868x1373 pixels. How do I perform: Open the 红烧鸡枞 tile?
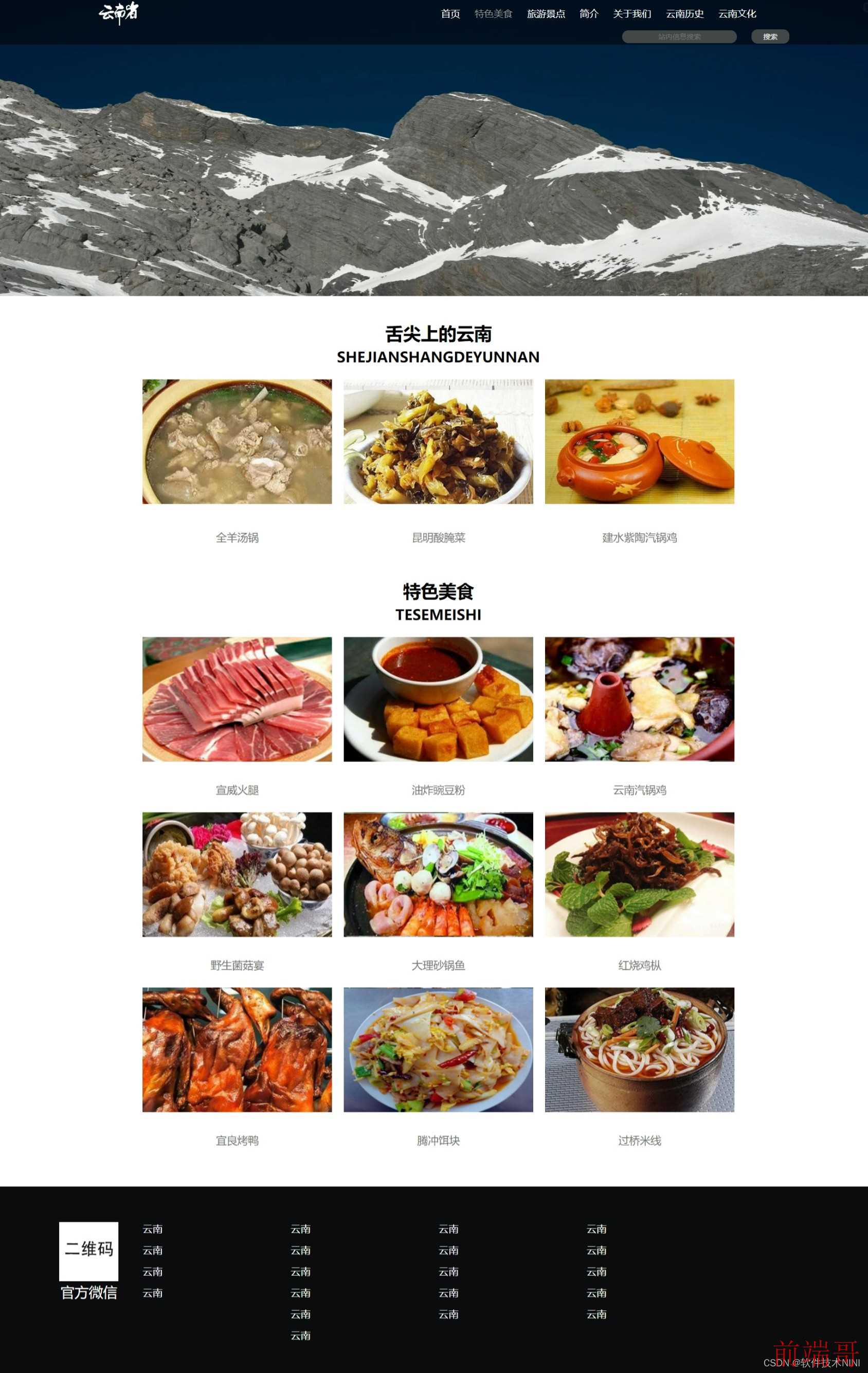[x=639, y=874]
